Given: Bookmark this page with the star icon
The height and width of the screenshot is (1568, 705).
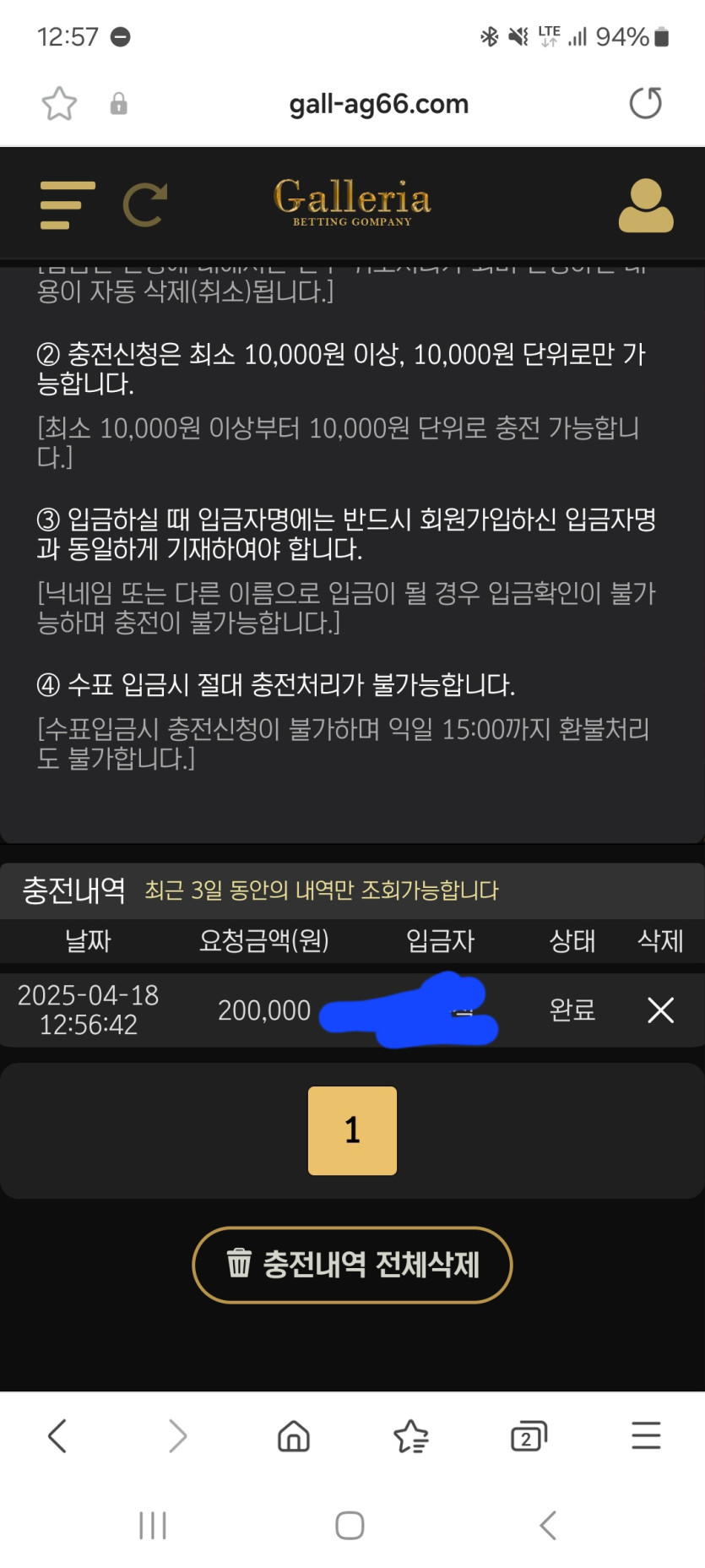Looking at the screenshot, I should click(59, 104).
